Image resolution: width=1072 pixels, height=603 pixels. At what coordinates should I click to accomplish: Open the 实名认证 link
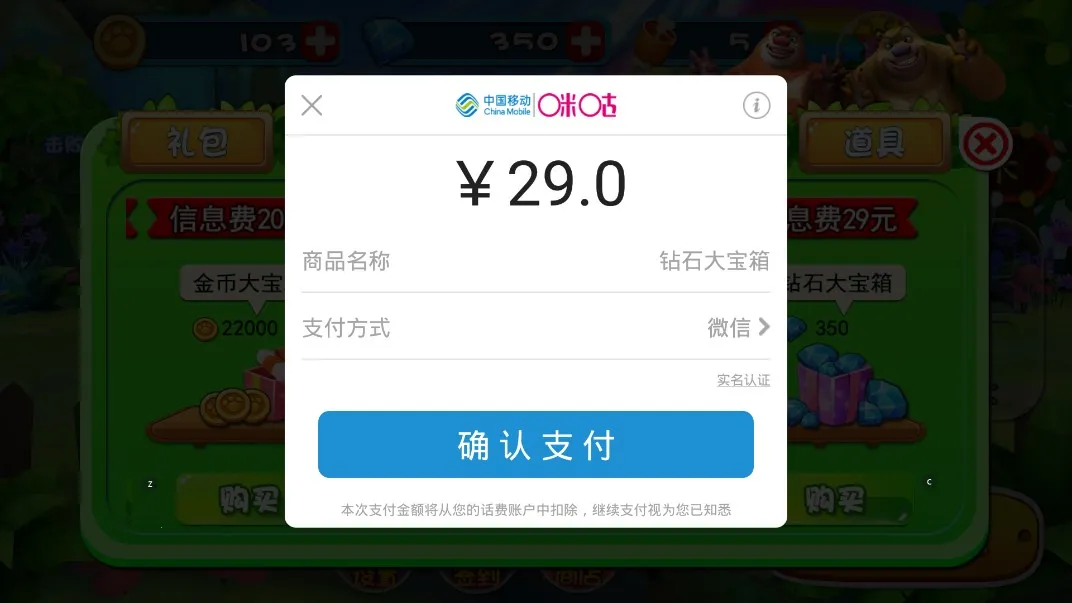[x=743, y=380]
